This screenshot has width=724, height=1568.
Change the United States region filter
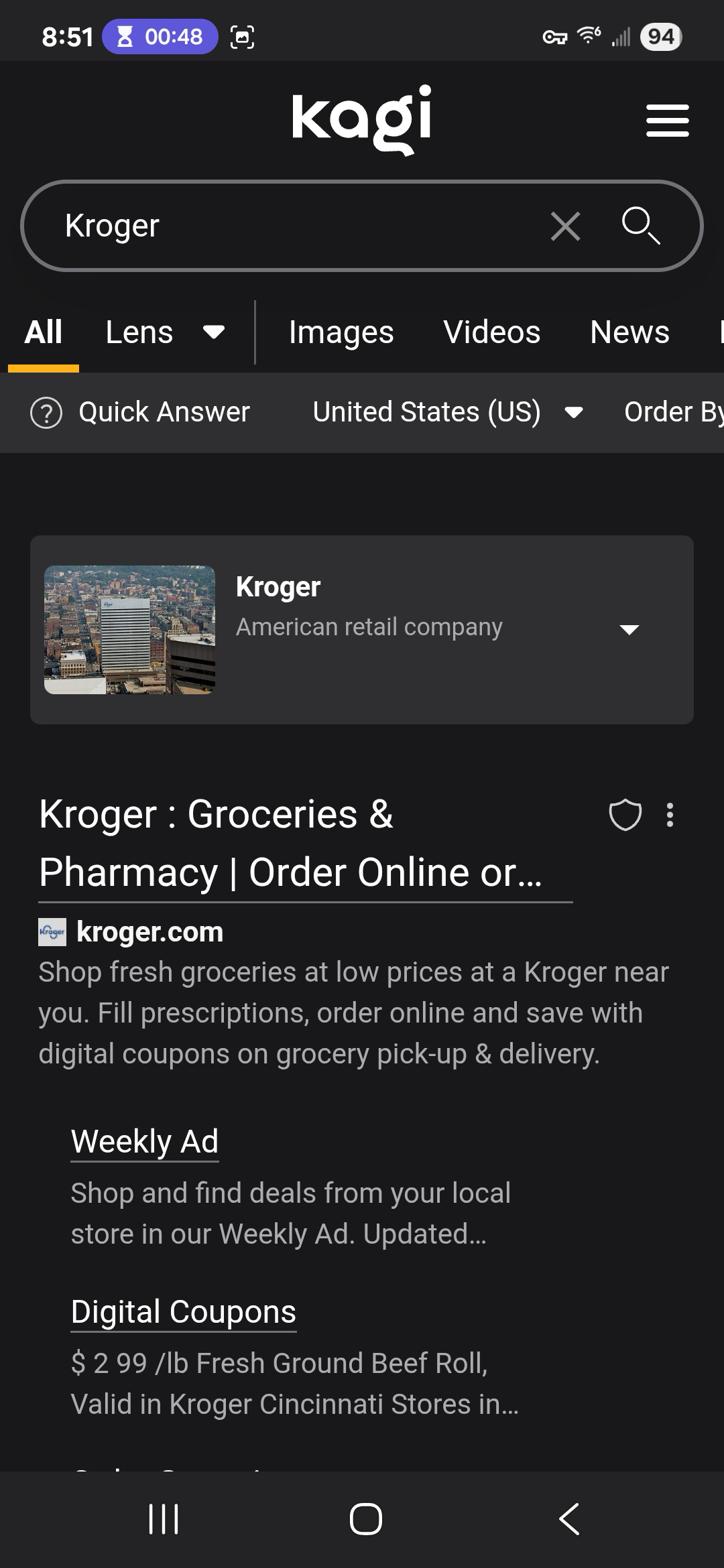[447, 412]
